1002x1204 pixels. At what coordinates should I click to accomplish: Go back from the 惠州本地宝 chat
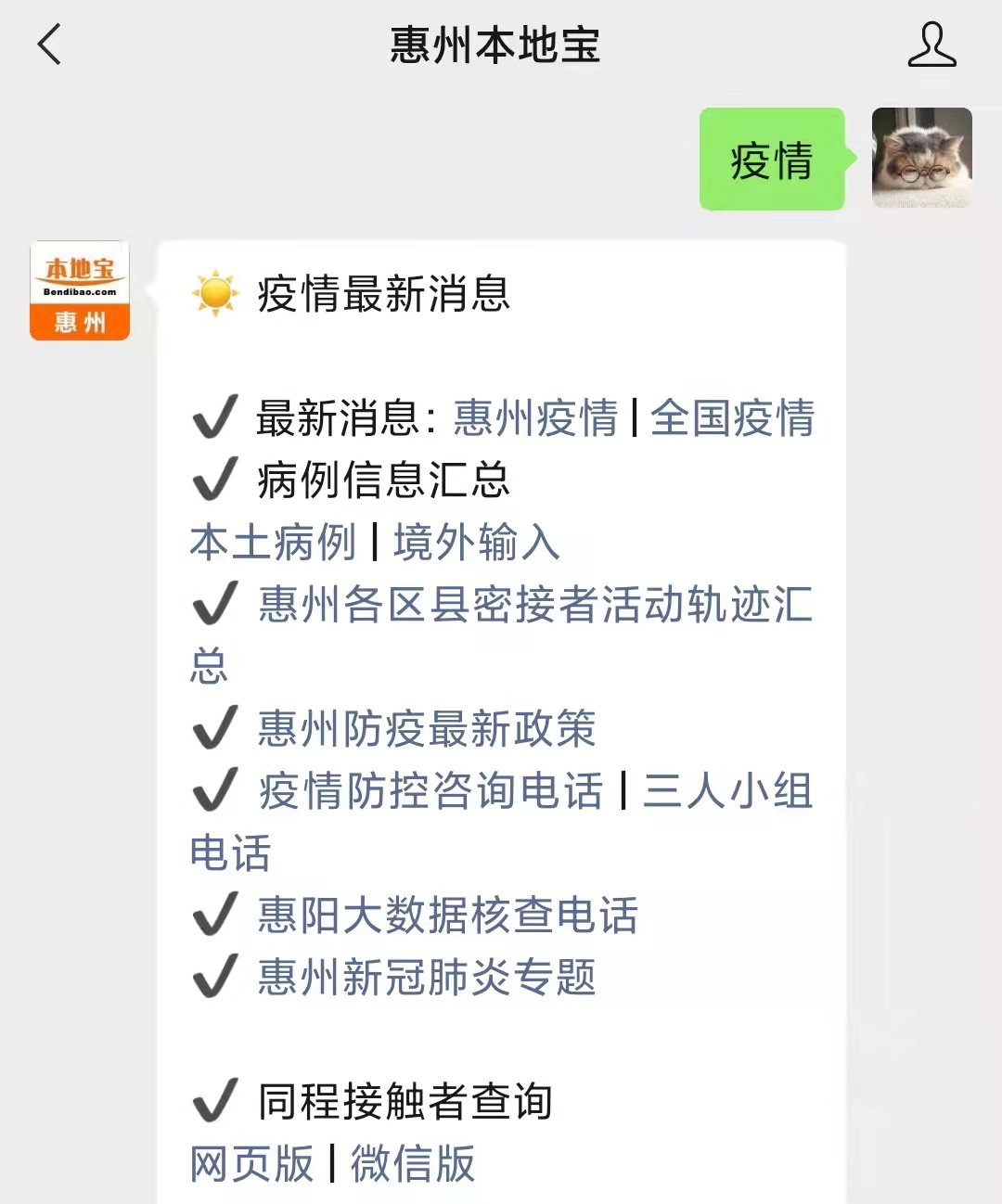click(x=49, y=45)
